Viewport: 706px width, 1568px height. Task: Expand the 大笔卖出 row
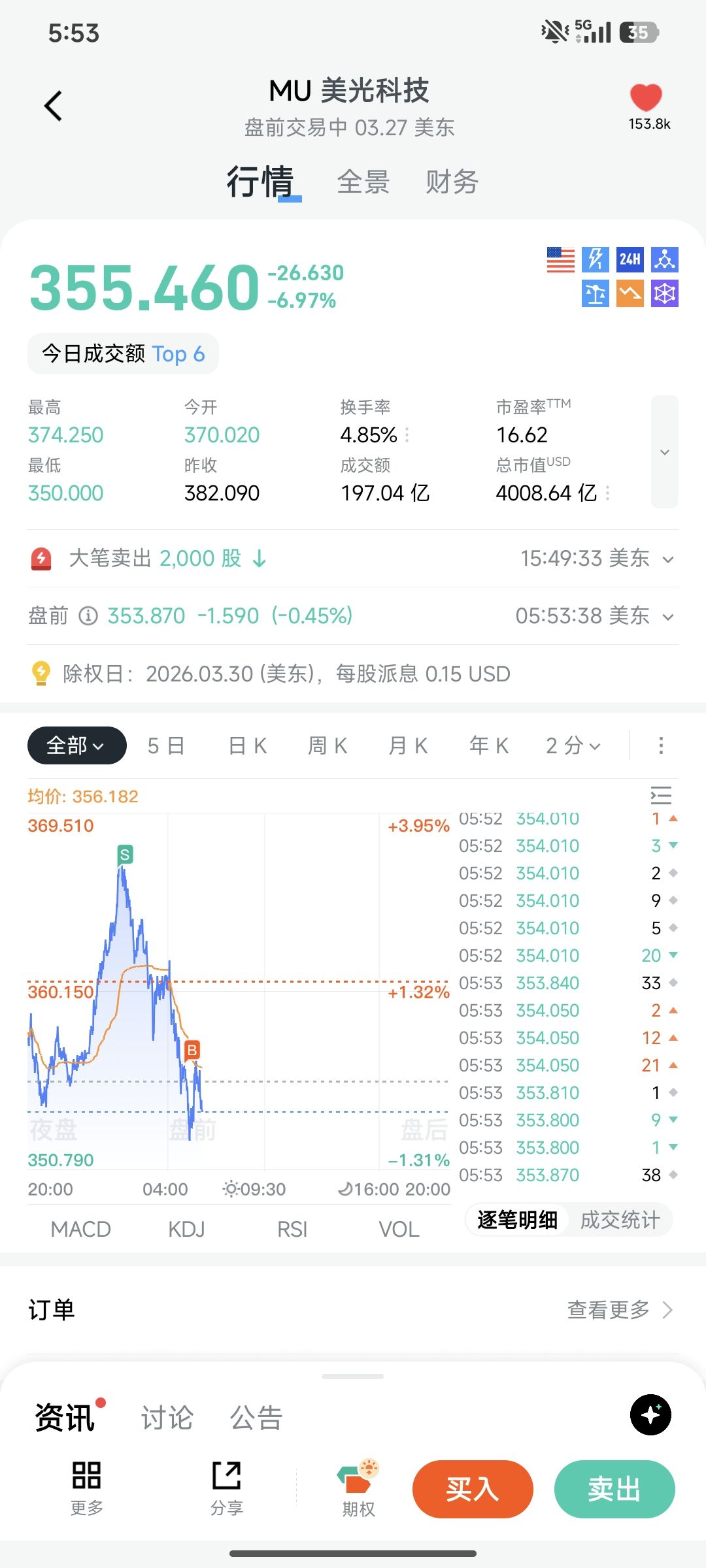tap(667, 559)
